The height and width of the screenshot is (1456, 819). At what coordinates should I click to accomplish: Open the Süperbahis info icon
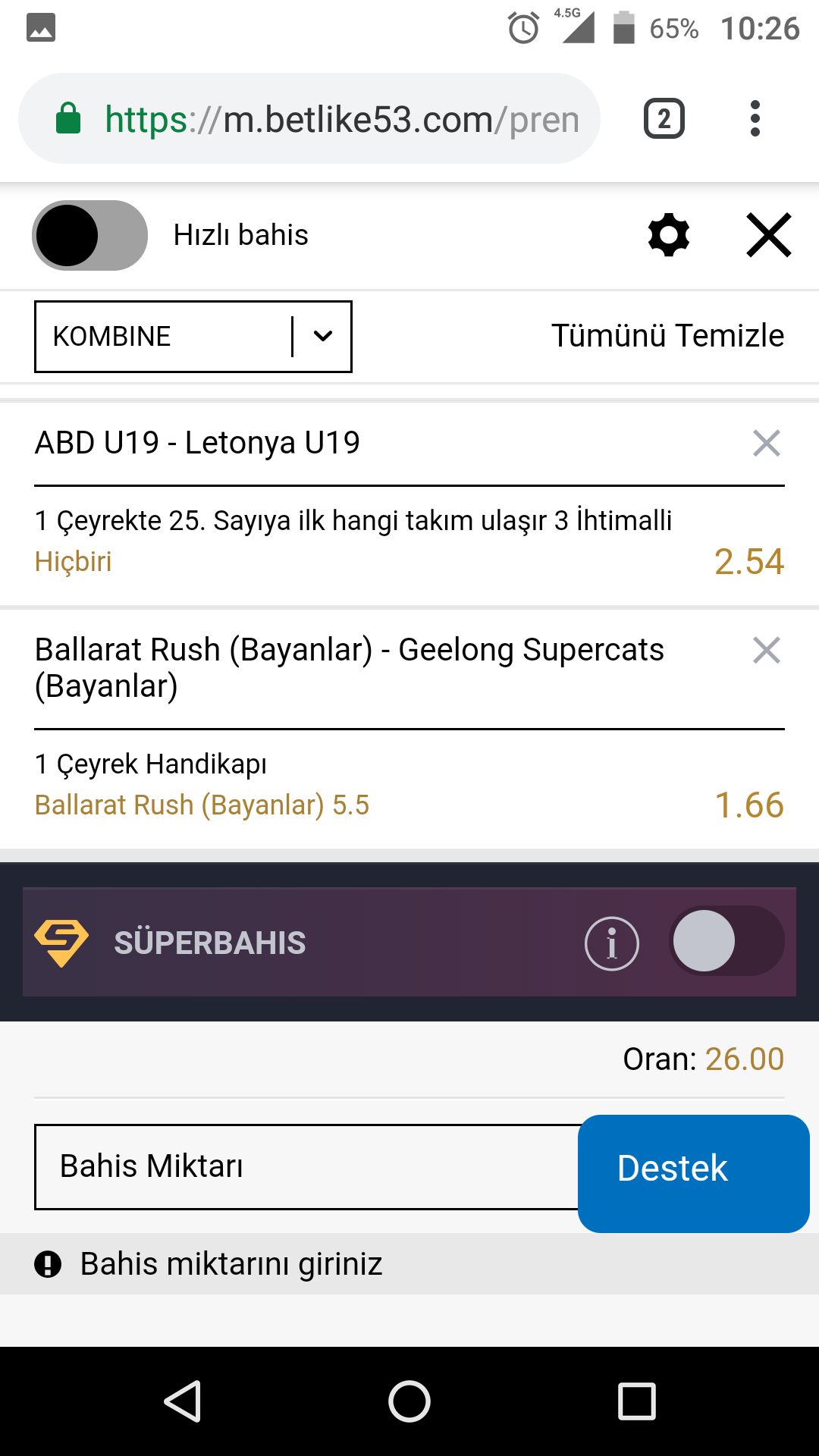coord(612,943)
